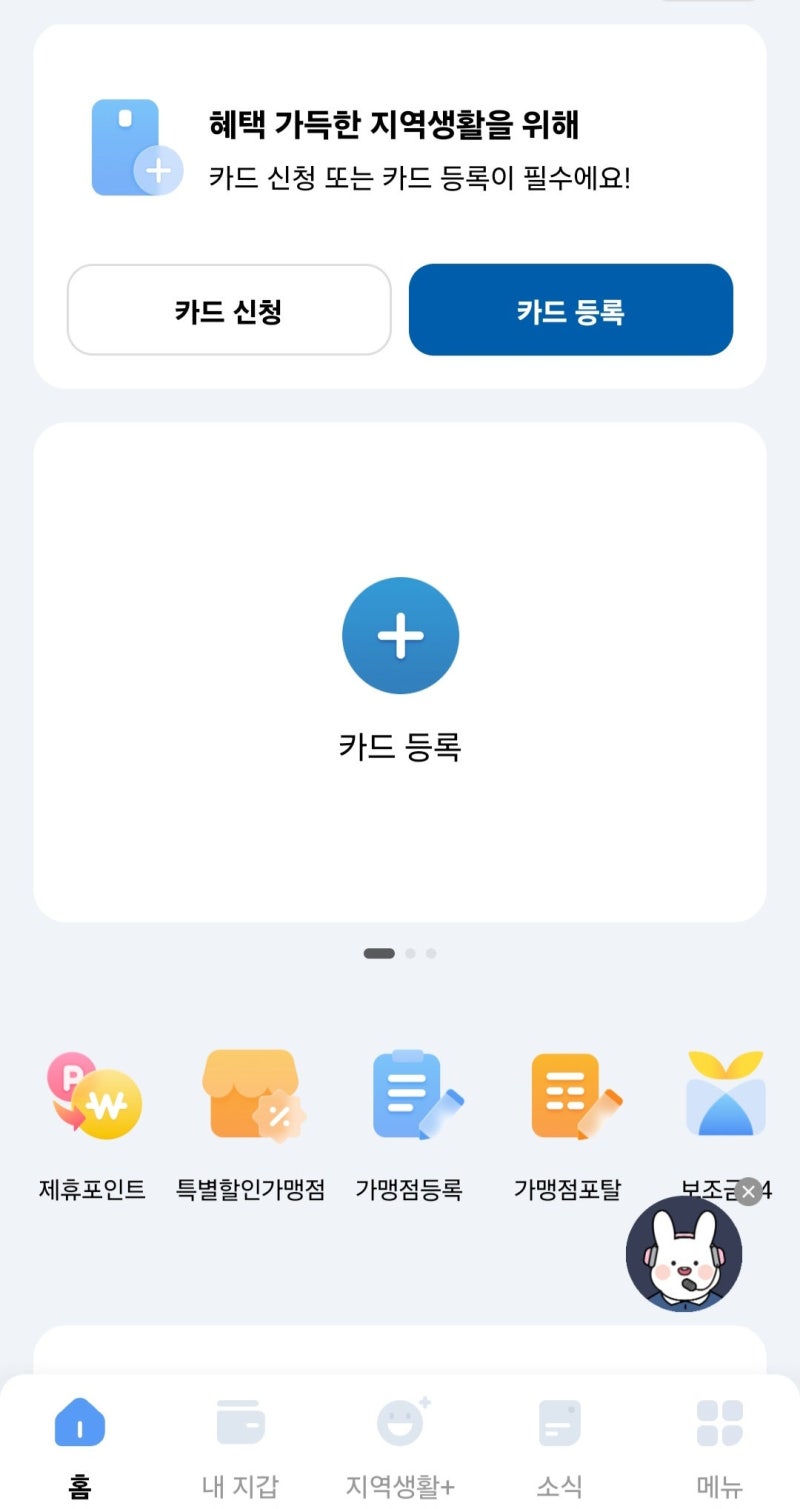The width and height of the screenshot is (800, 1509).
Task: Dismiss the rabbit chatbot floating button
Action: coord(748,1192)
